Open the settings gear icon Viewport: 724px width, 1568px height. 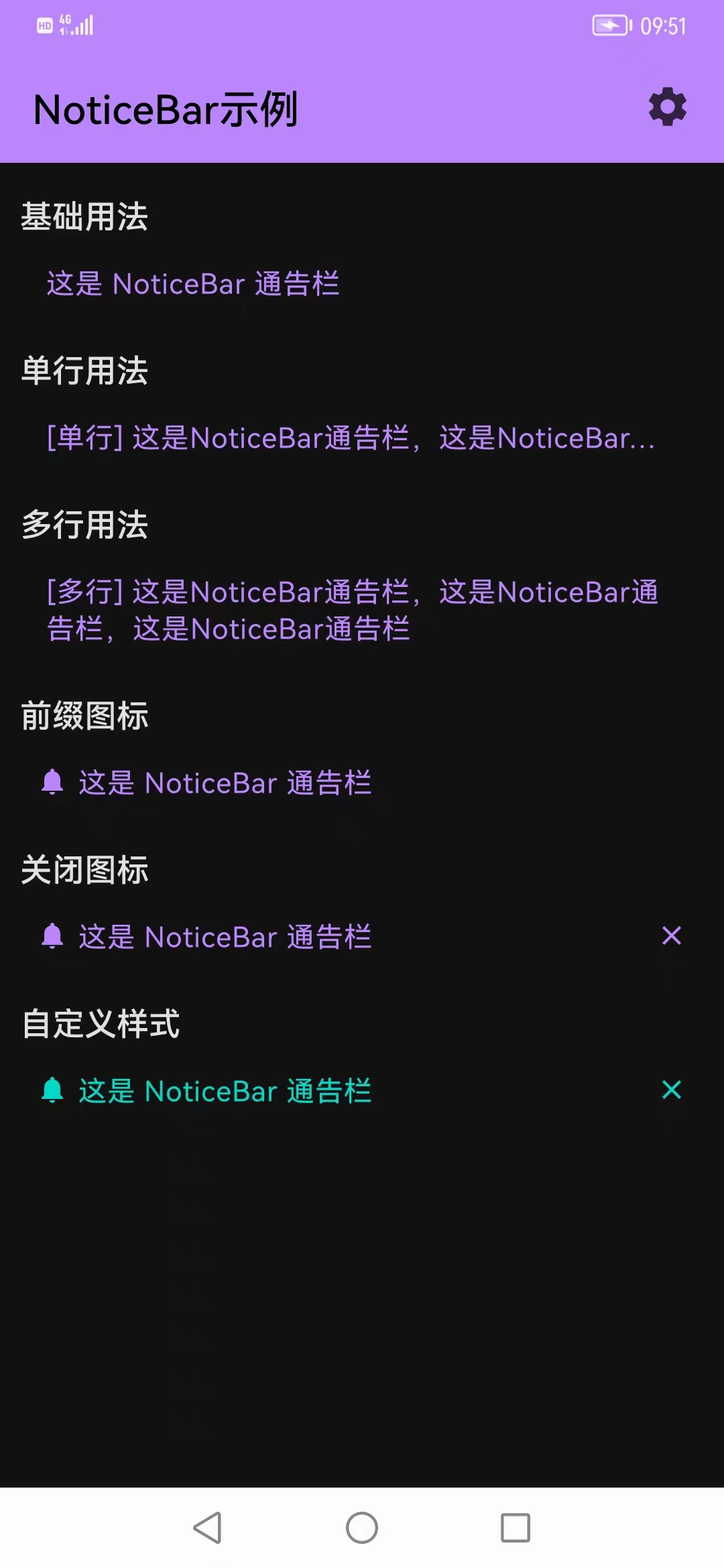(668, 107)
